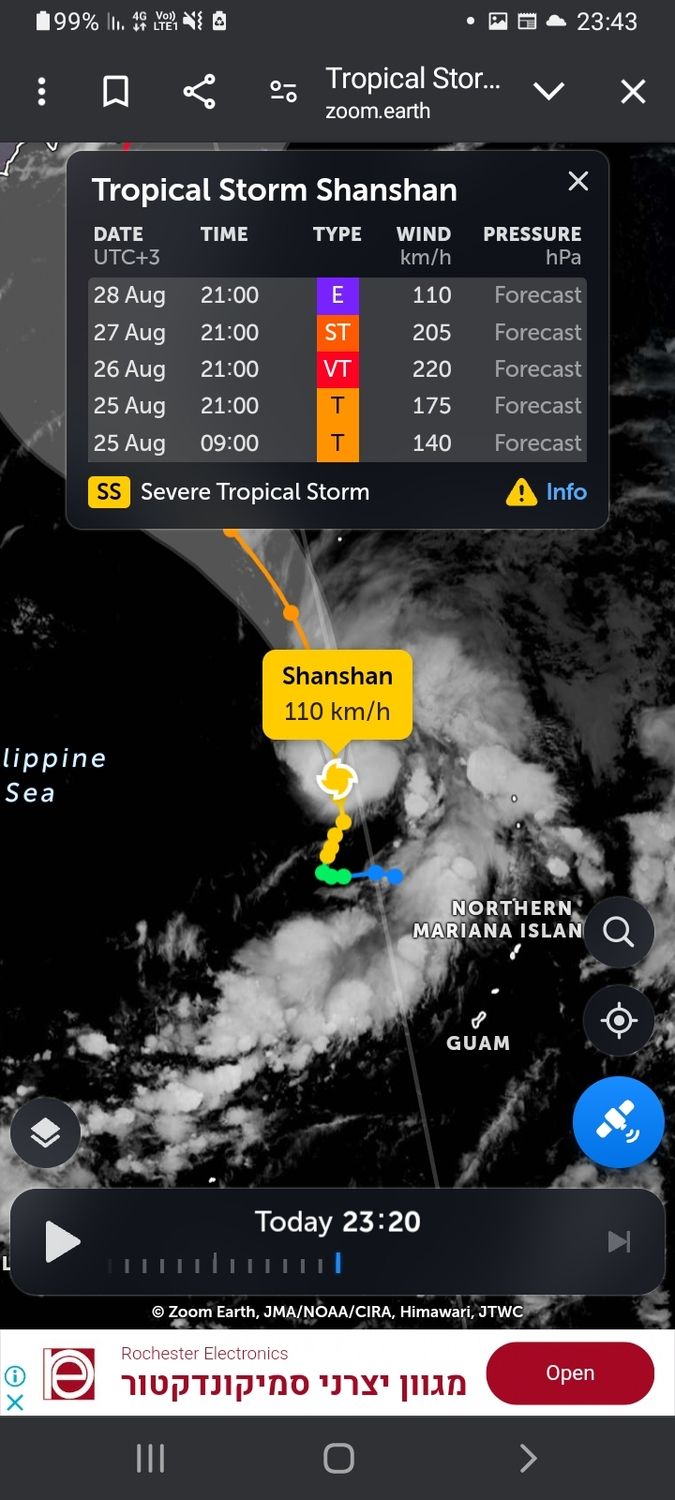
Task: Open the page settings sliders icon
Action: pos(283,92)
